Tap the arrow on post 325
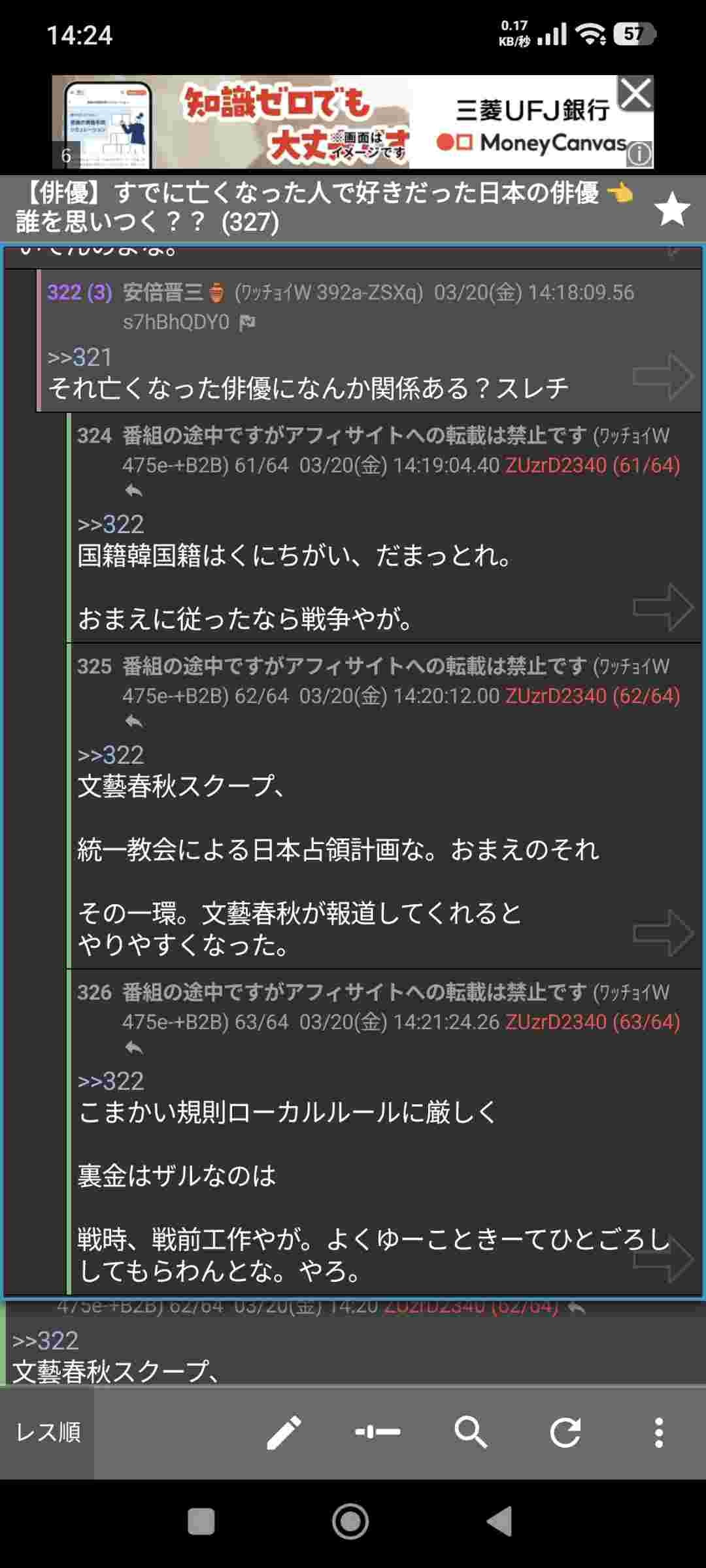 663,932
